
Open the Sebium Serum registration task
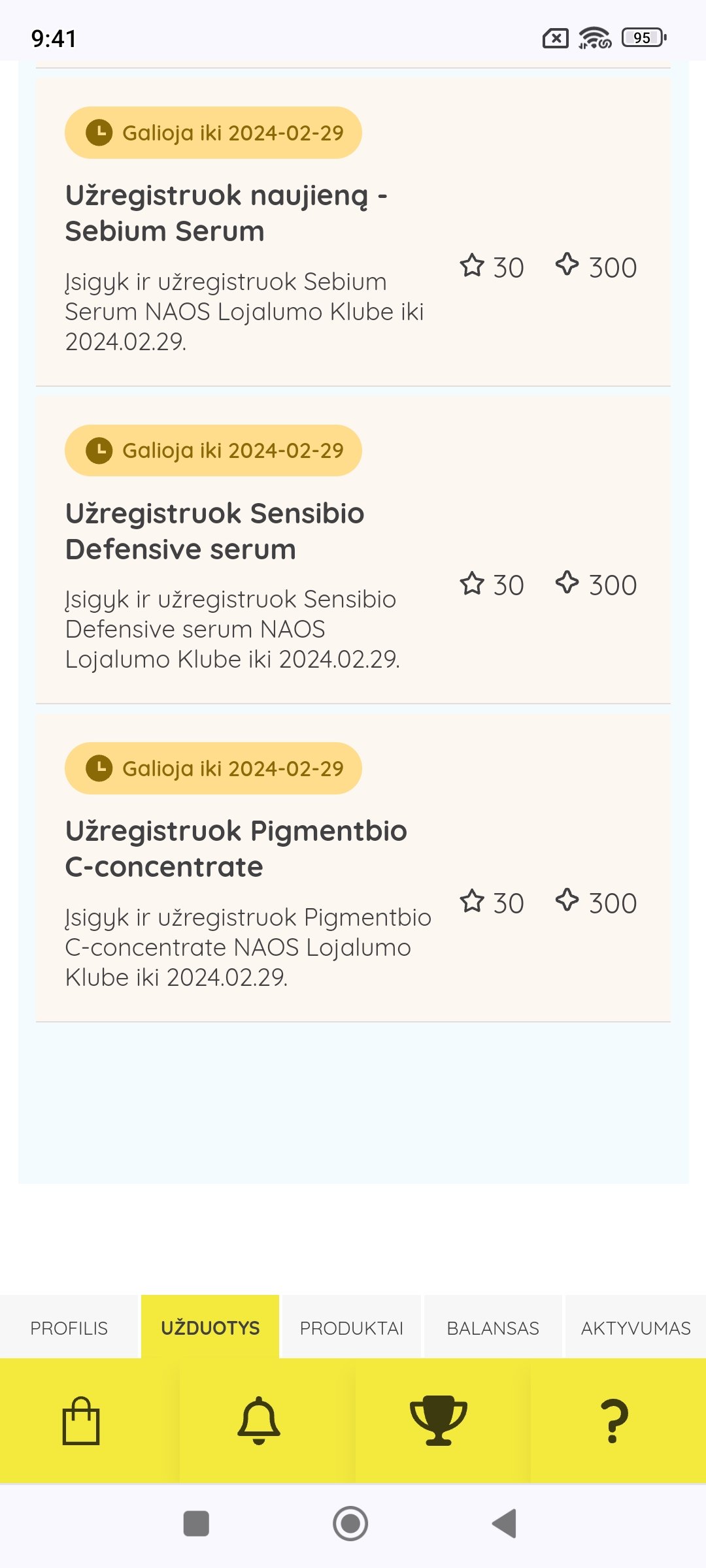tap(353, 232)
